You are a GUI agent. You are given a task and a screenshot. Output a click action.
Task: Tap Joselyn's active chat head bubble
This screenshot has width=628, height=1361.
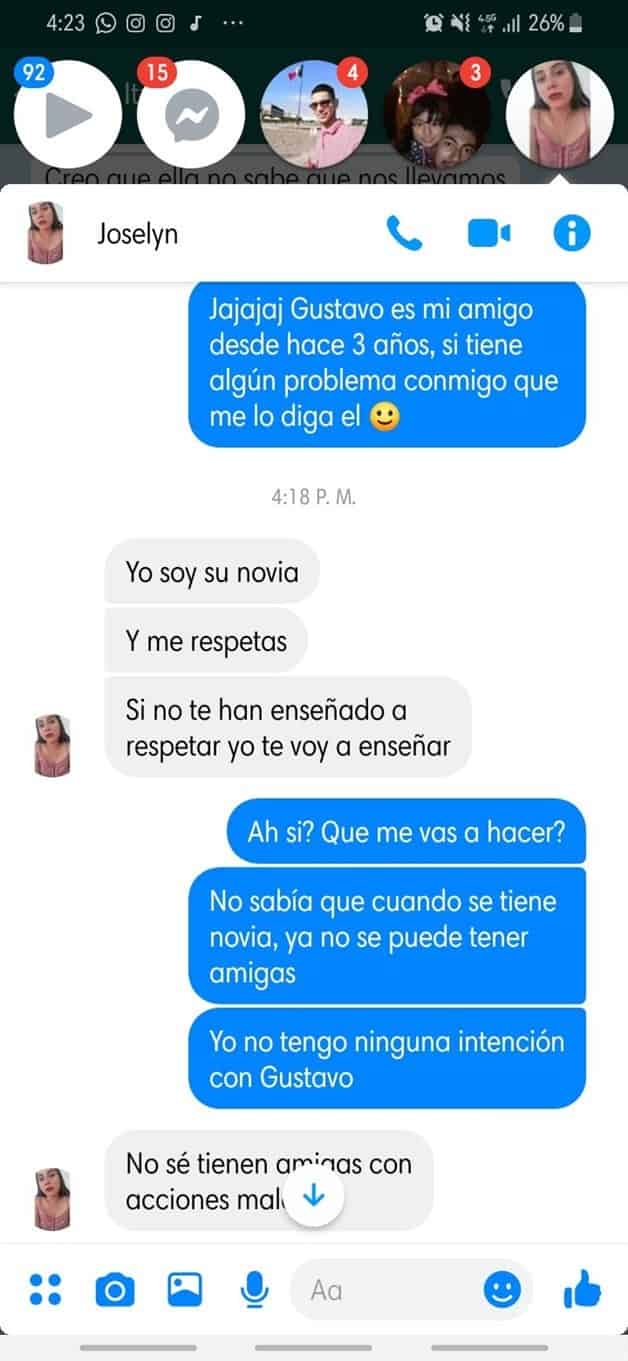coord(560,115)
